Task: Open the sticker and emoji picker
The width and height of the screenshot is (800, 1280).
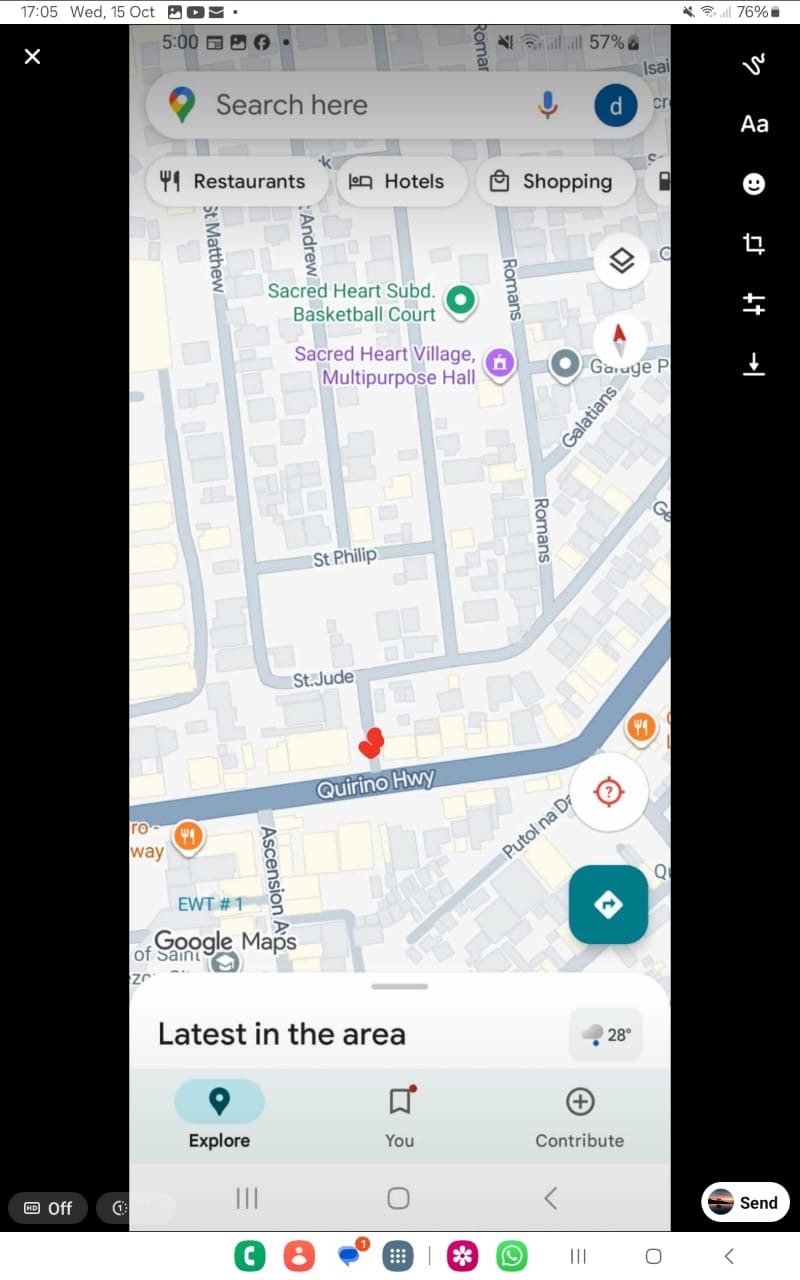Action: [x=754, y=184]
